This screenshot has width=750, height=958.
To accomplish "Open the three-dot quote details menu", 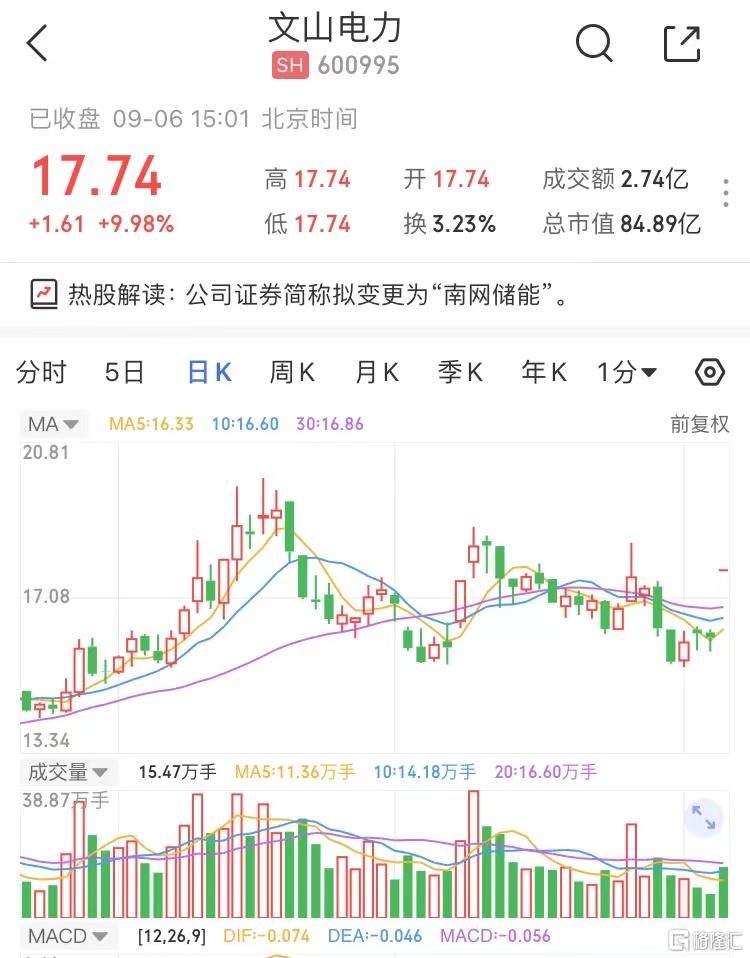I will click(726, 194).
